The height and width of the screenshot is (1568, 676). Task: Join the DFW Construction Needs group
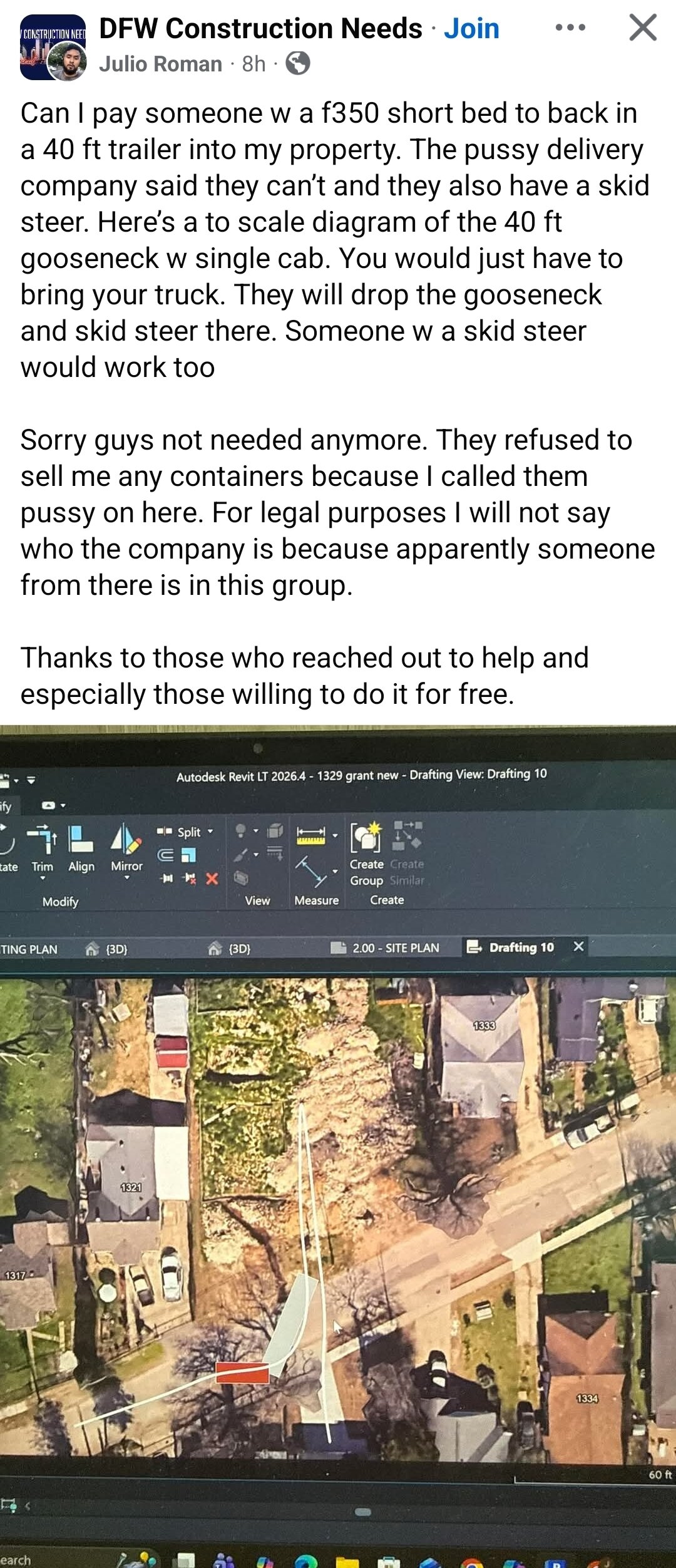click(471, 29)
